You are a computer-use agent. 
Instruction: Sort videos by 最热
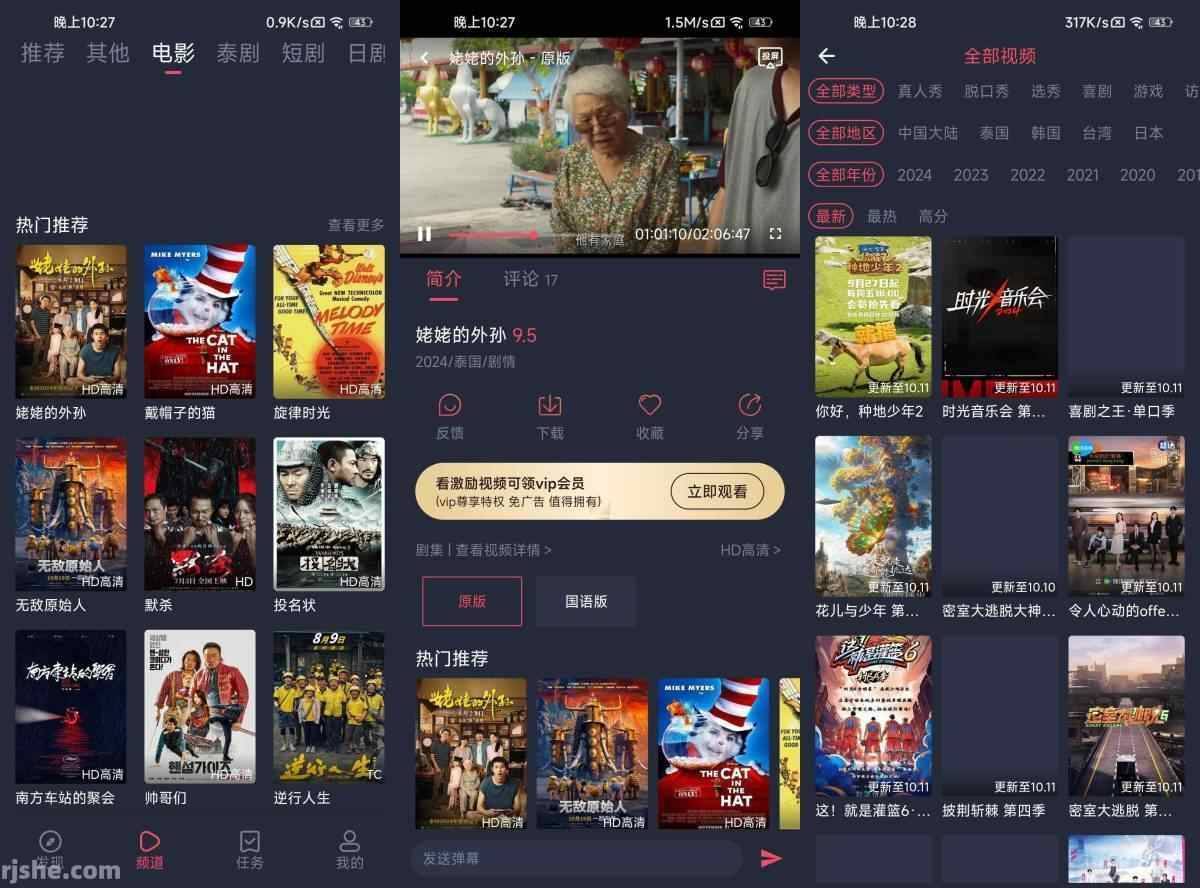point(881,216)
